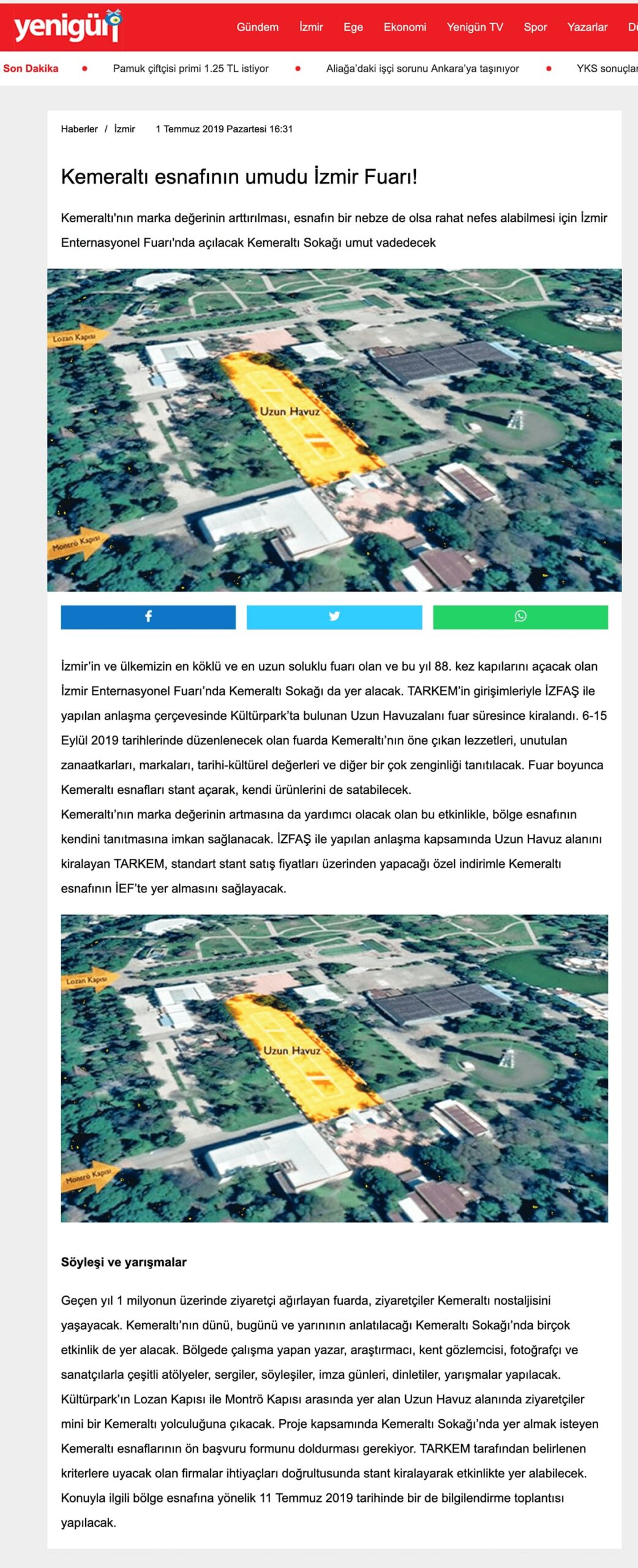Viewport: 638px width, 1568px height.
Task: Share the article via WhatsApp
Action: tap(520, 617)
